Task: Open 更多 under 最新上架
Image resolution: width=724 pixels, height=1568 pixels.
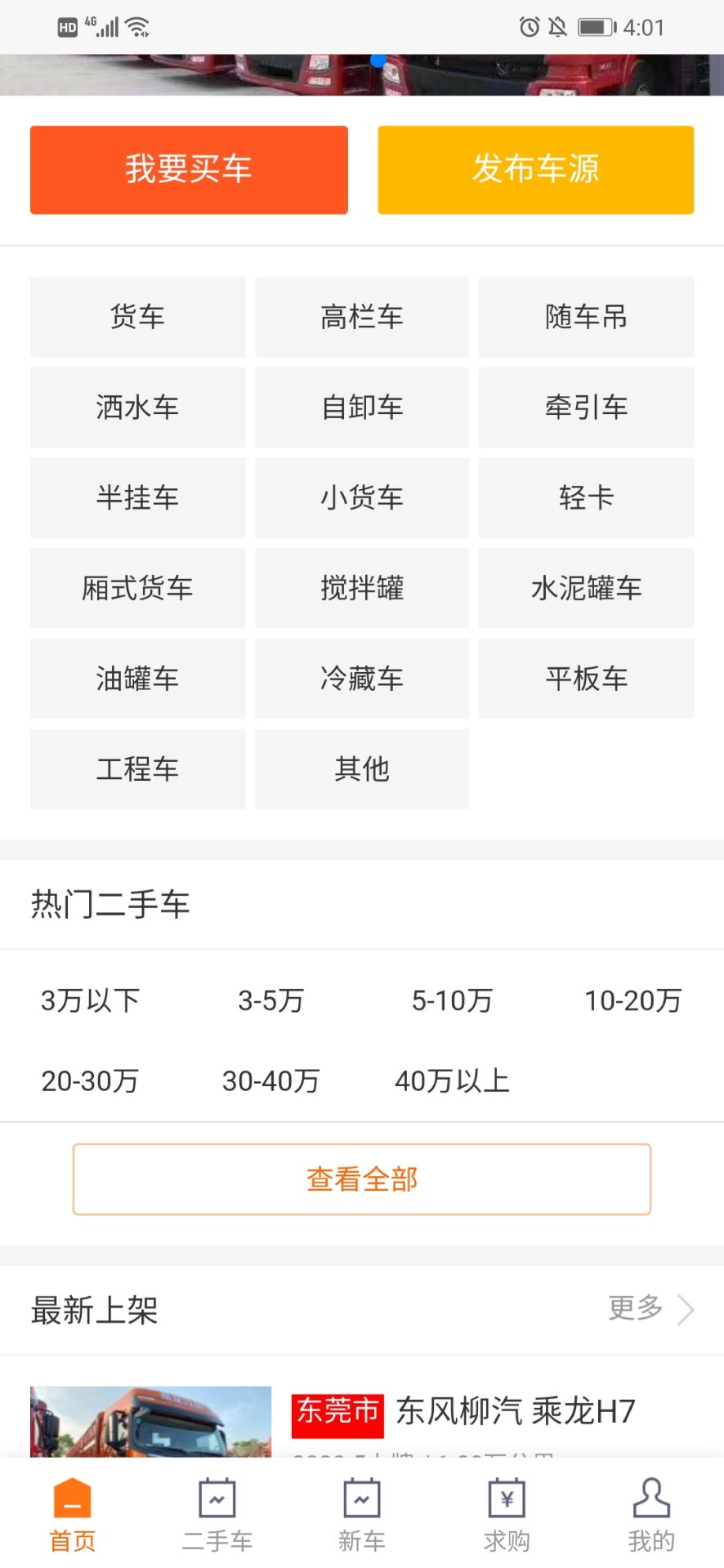Action: tap(651, 1308)
